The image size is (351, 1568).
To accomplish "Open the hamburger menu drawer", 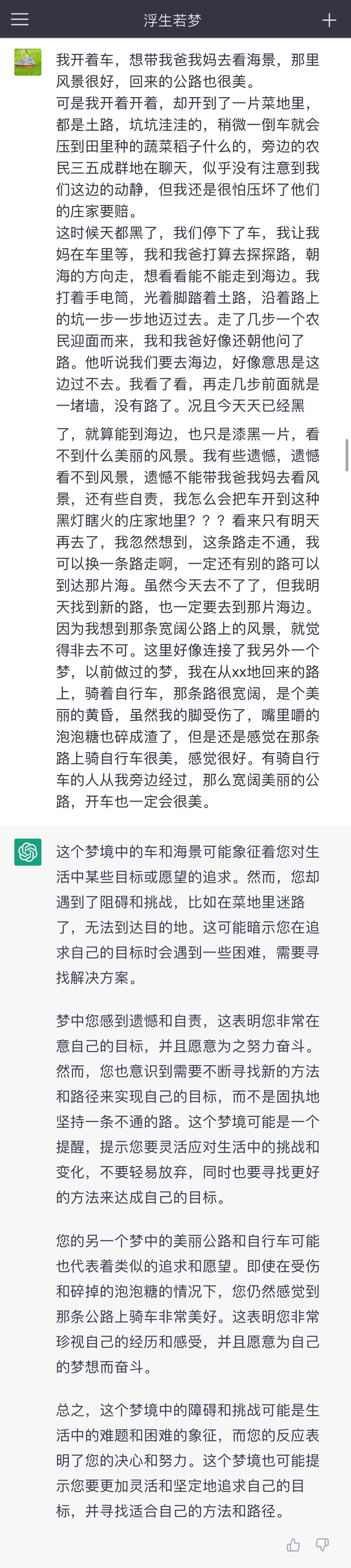I will point(20,20).
